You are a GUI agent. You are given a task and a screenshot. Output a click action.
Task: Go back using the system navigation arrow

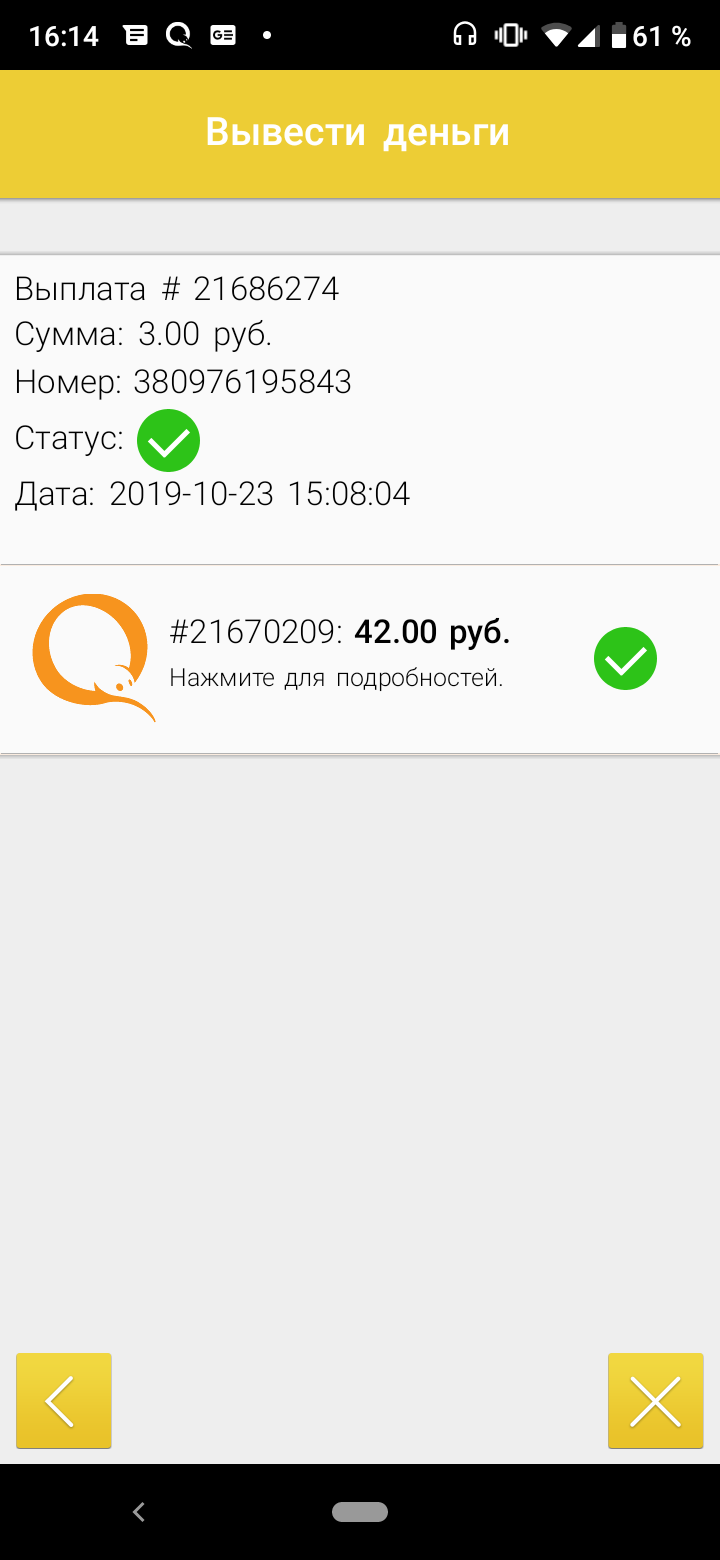pos(139,1512)
